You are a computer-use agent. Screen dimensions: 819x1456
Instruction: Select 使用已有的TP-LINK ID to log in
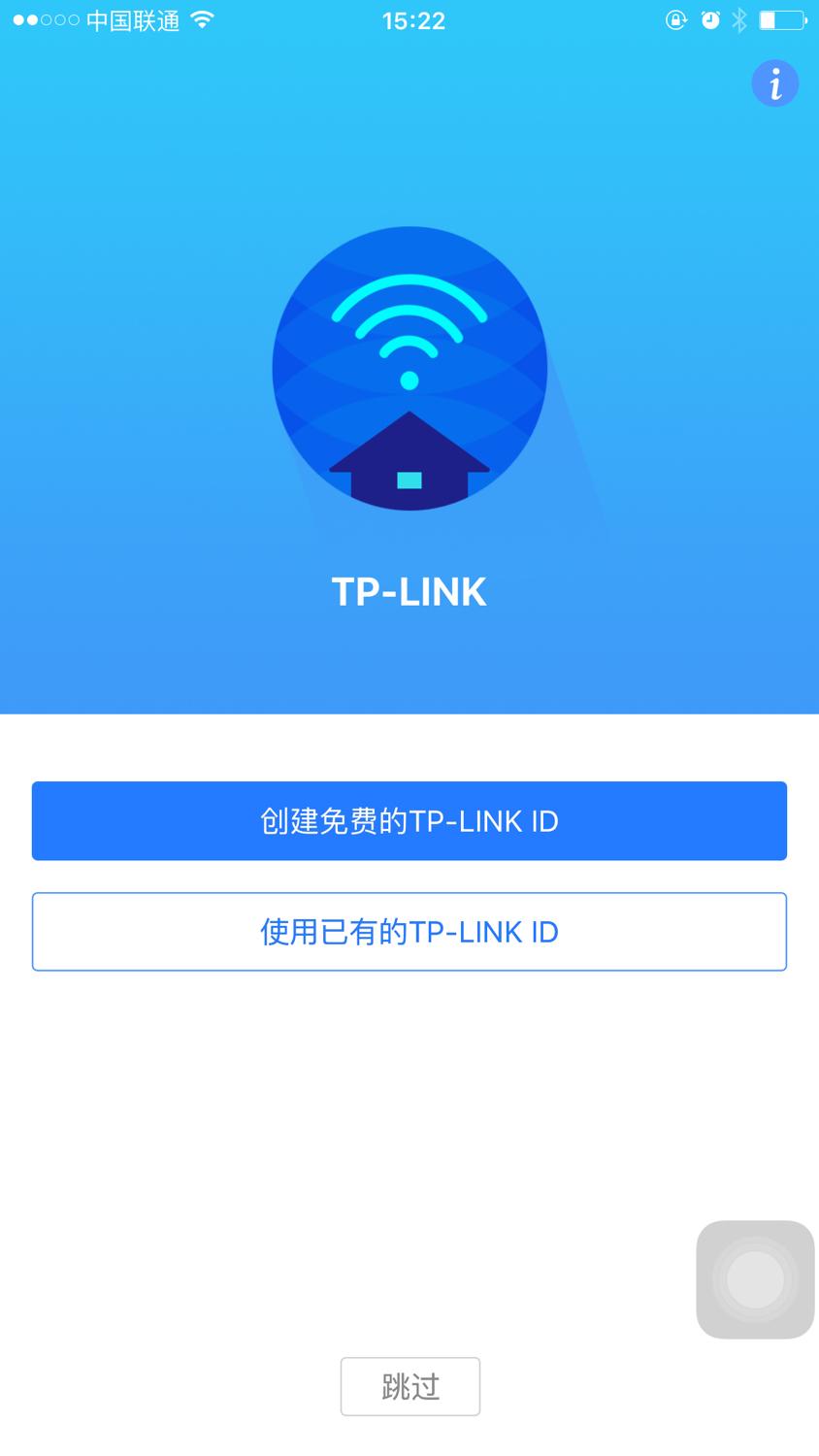pyautogui.click(x=409, y=932)
